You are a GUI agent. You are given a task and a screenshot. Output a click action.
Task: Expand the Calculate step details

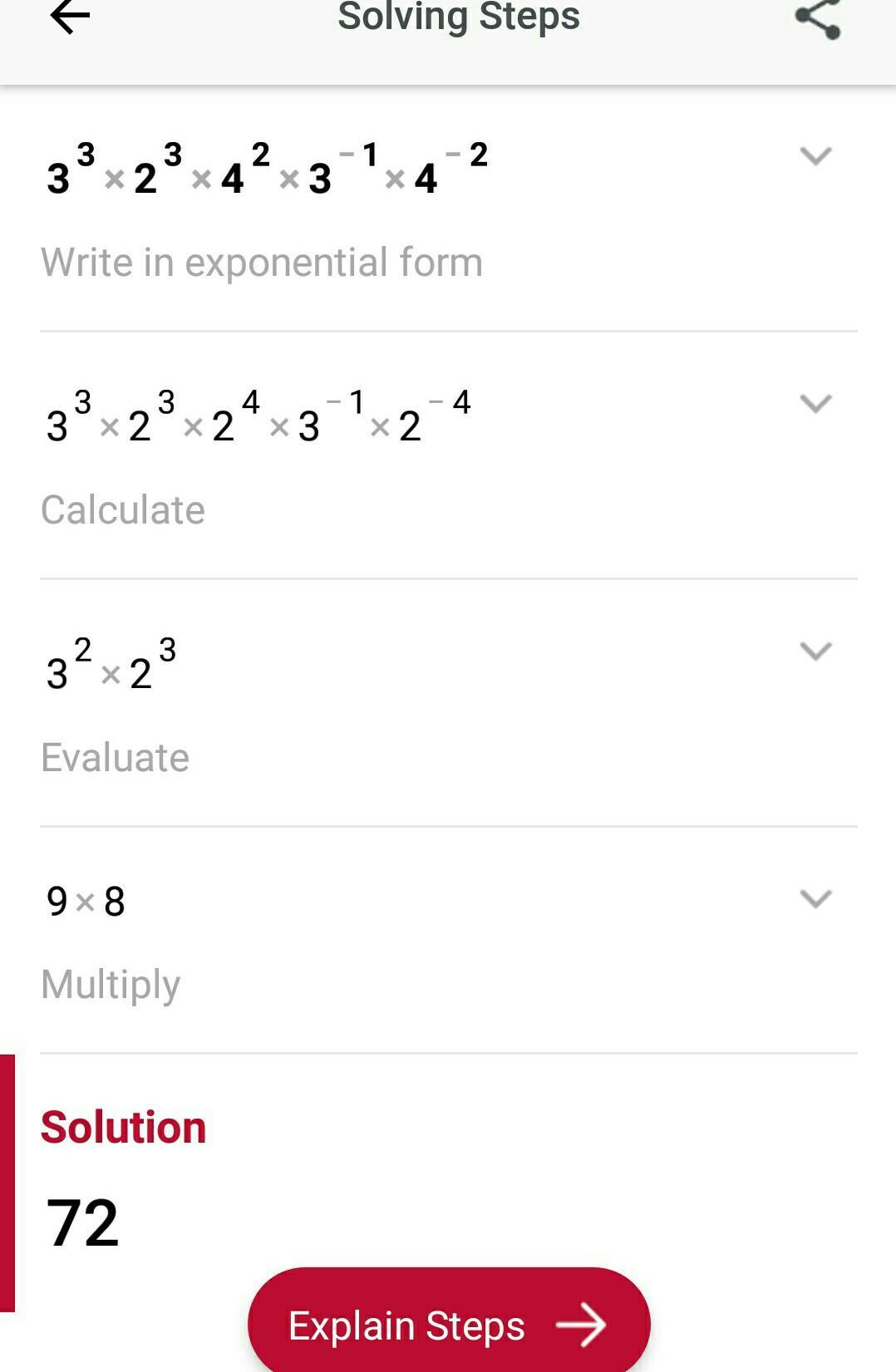click(815, 403)
